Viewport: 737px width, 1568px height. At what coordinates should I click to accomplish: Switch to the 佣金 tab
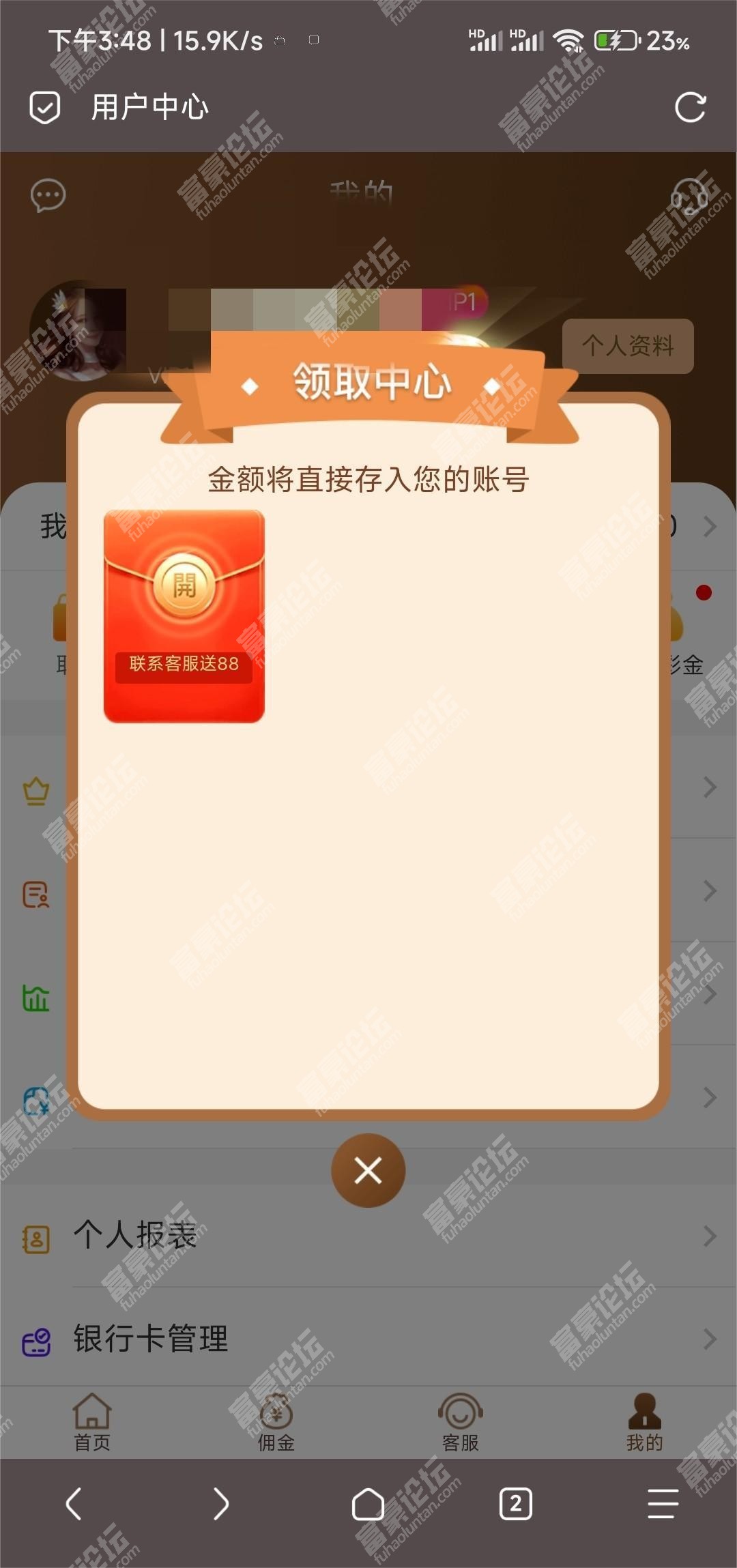[276, 1423]
